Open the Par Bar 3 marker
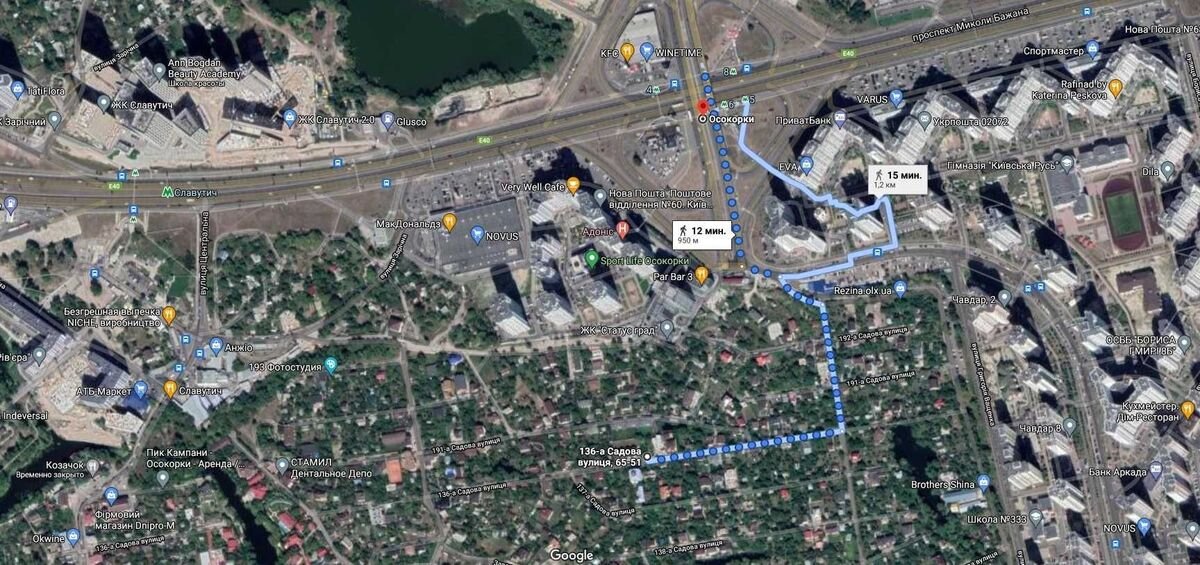This screenshot has width=1200, height=565. click(702, 274)
